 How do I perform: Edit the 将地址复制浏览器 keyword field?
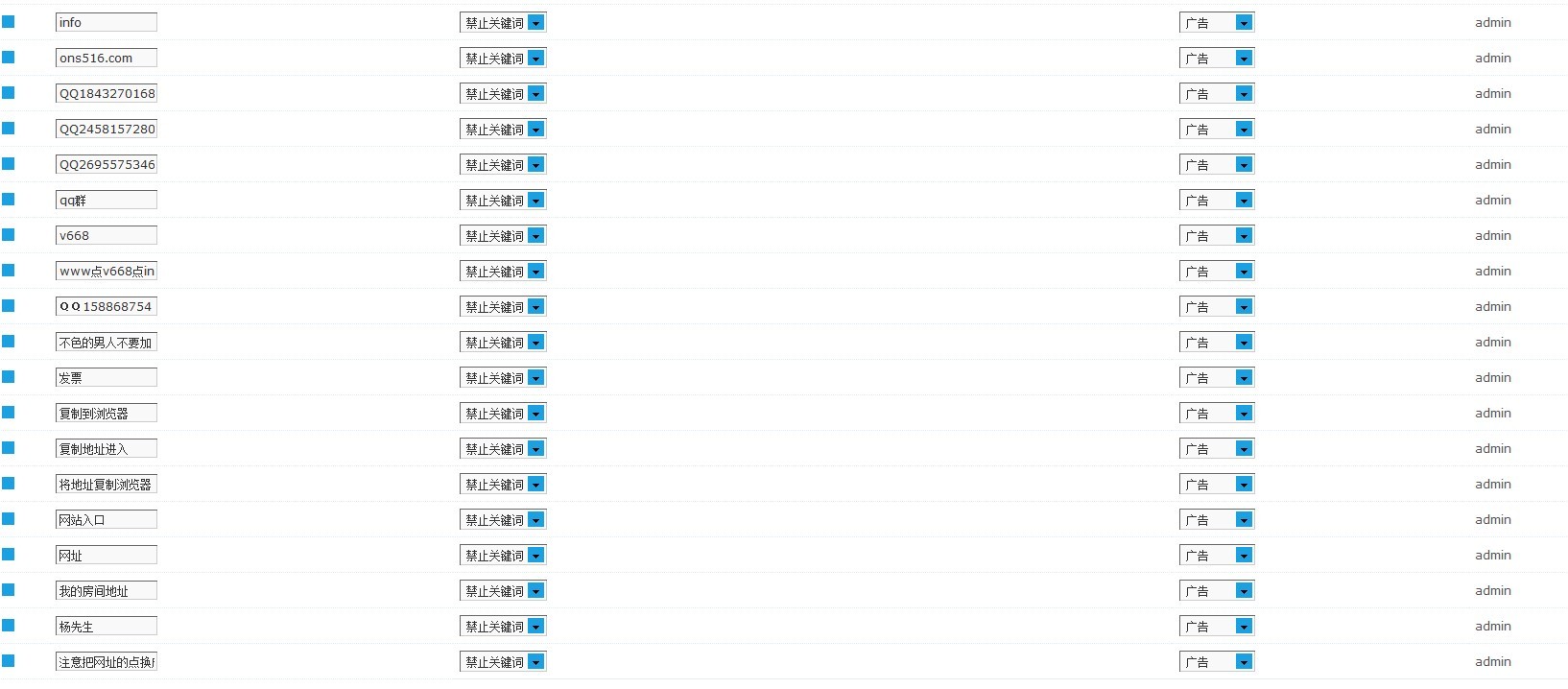pyautogui.click(x=106, y=484)
